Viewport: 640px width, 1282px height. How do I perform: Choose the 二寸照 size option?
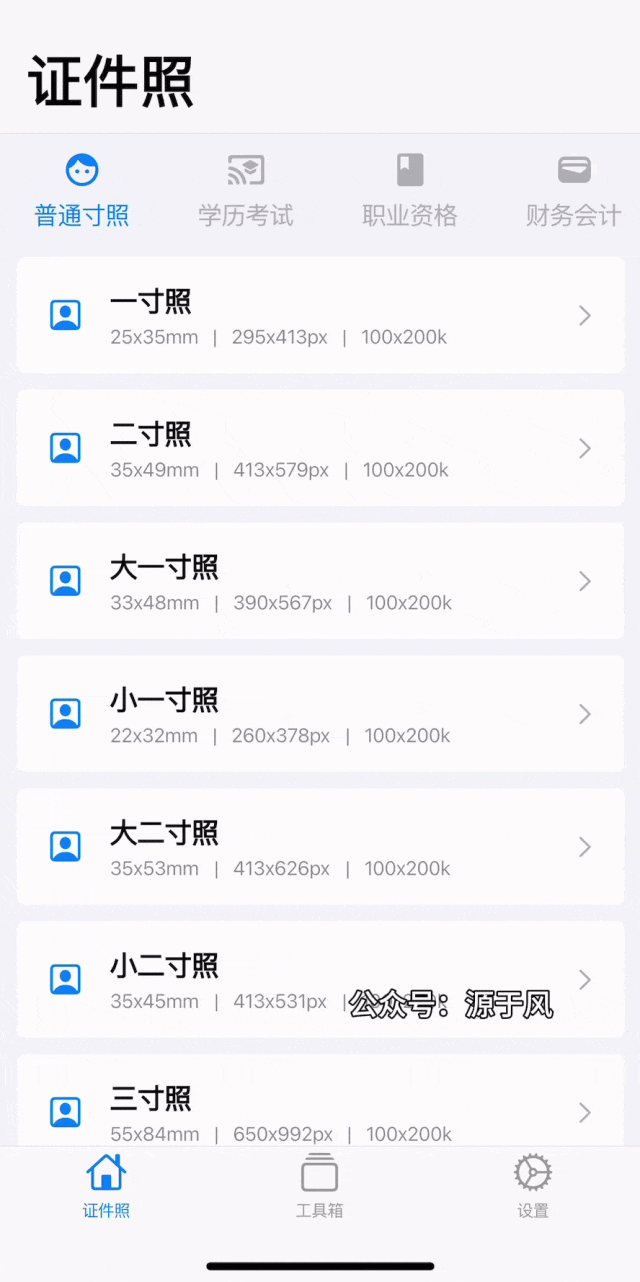321,448
